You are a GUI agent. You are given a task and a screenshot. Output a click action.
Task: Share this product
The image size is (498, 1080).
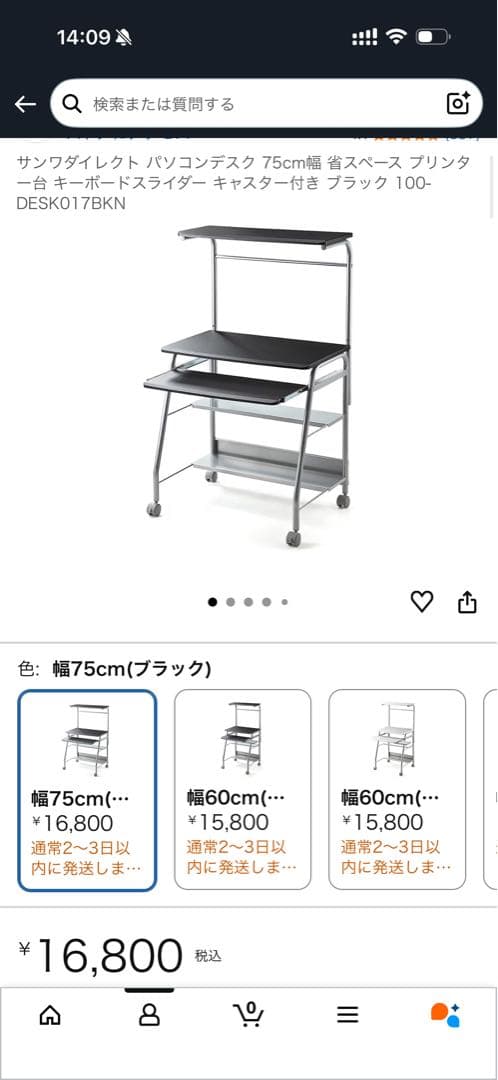467,601
